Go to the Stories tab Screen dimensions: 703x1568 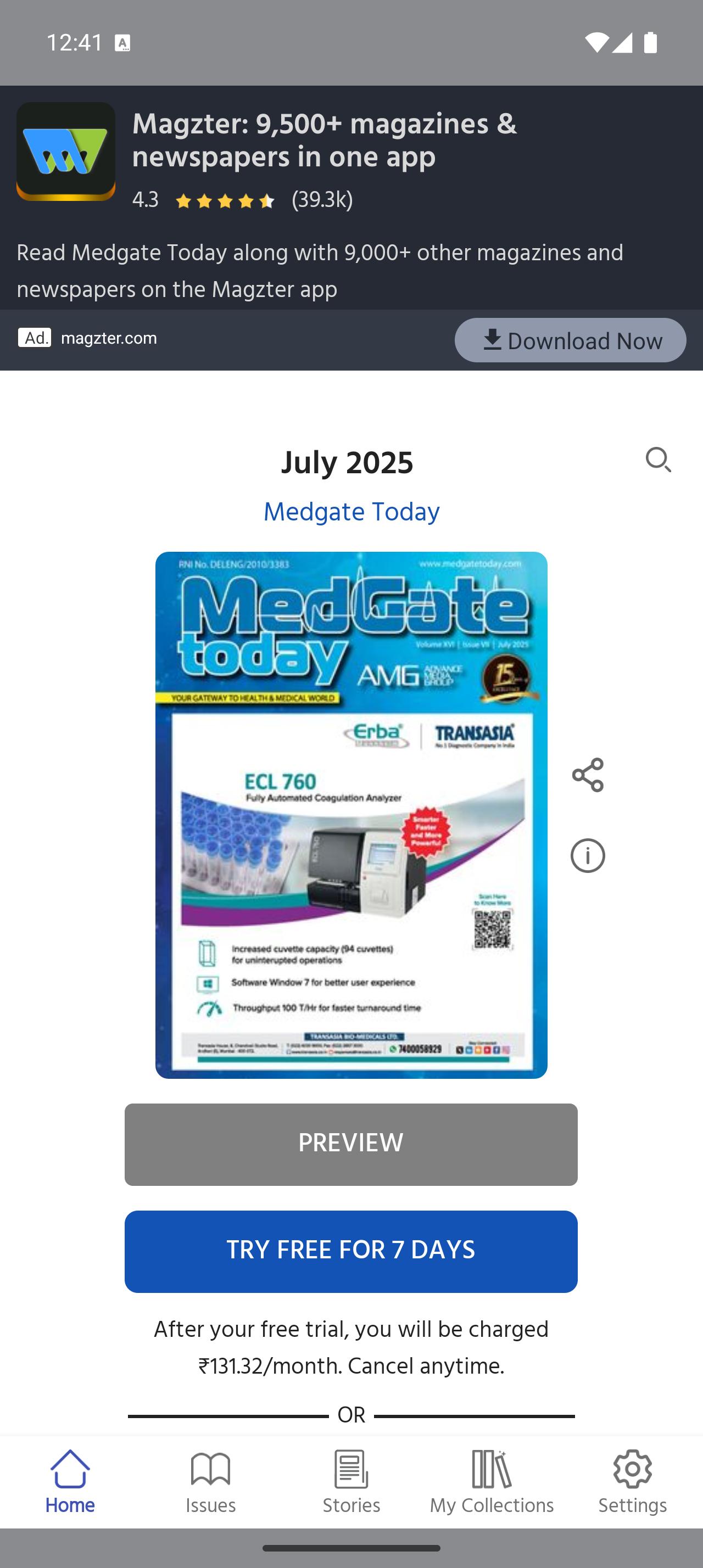[351, 1482]
